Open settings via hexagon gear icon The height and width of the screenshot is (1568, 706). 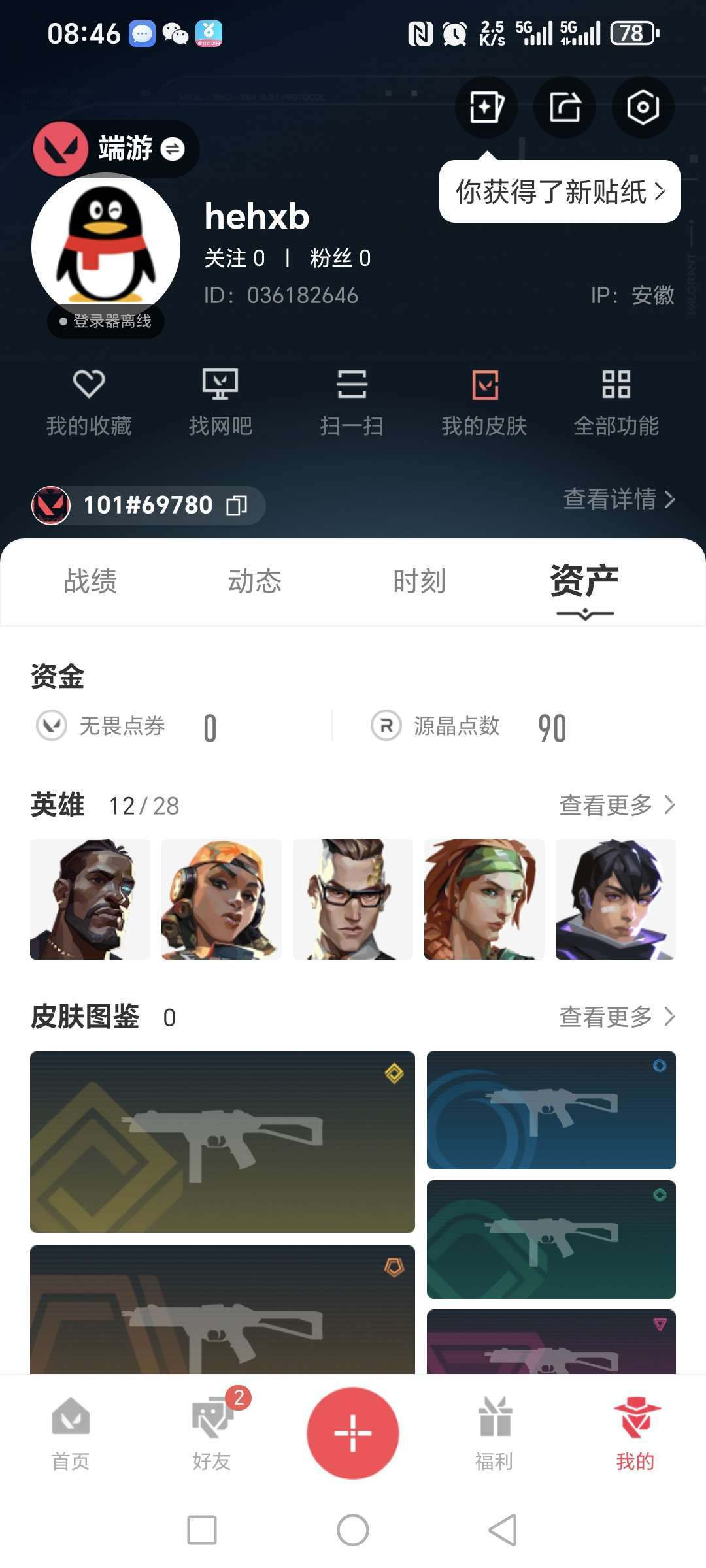click(643, 107)
